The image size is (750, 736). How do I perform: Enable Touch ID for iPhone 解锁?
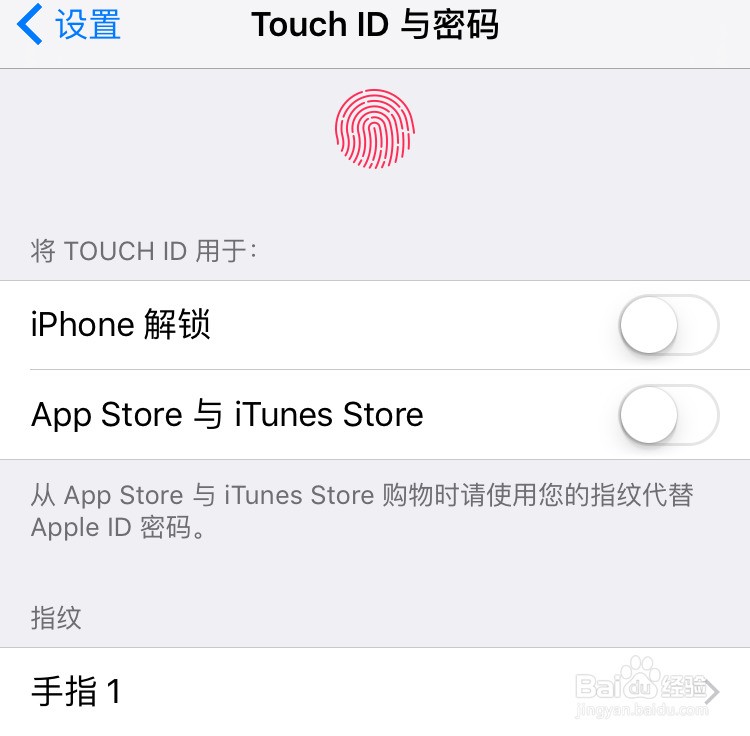coord(668,325)
